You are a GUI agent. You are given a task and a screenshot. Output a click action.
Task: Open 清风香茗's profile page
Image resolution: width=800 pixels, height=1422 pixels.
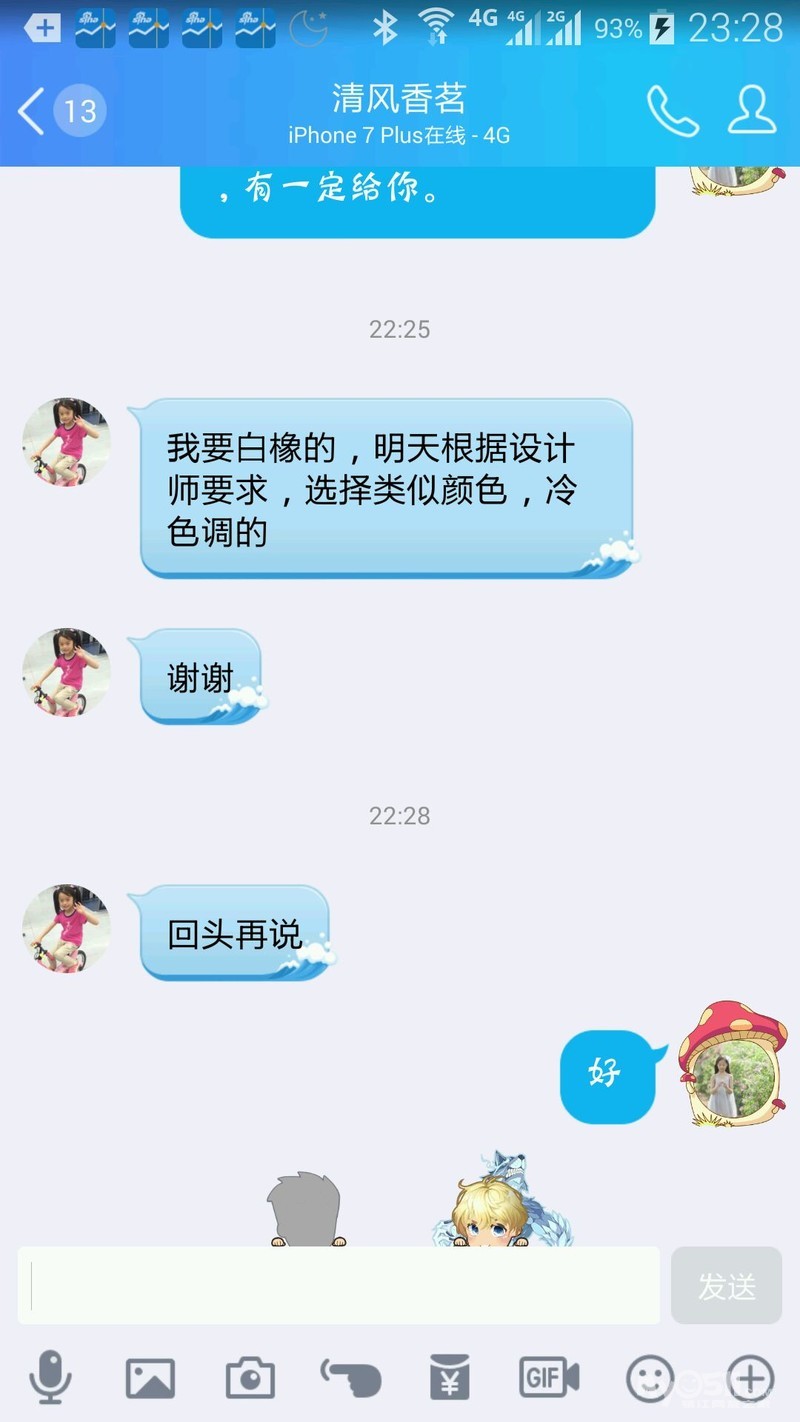tap(752, 110)
